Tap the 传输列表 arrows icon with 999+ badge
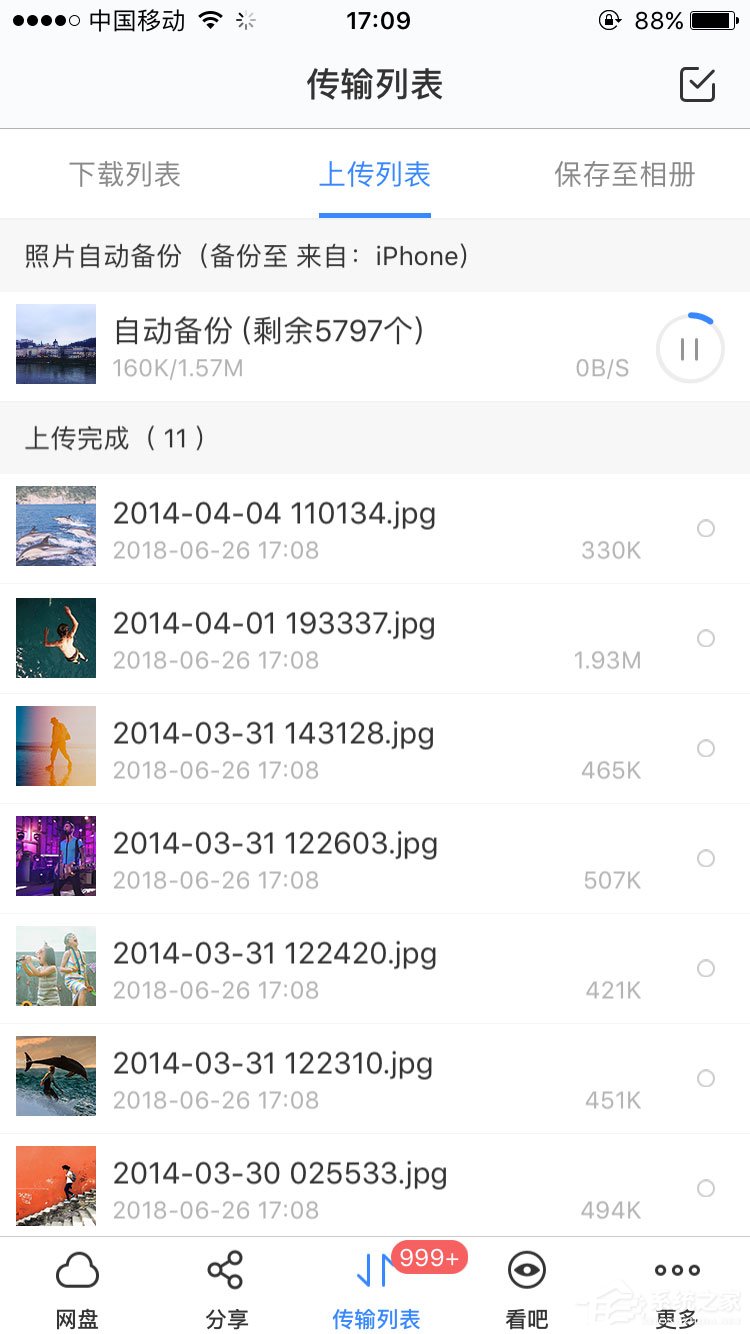750x1334 pixels. [375, 1268]
